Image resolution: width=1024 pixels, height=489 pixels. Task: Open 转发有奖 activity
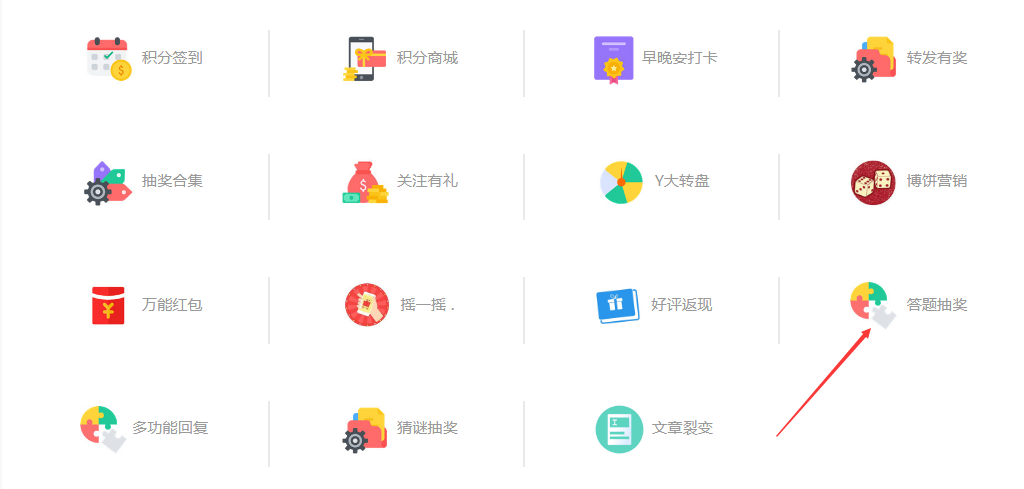pos(910,58)
